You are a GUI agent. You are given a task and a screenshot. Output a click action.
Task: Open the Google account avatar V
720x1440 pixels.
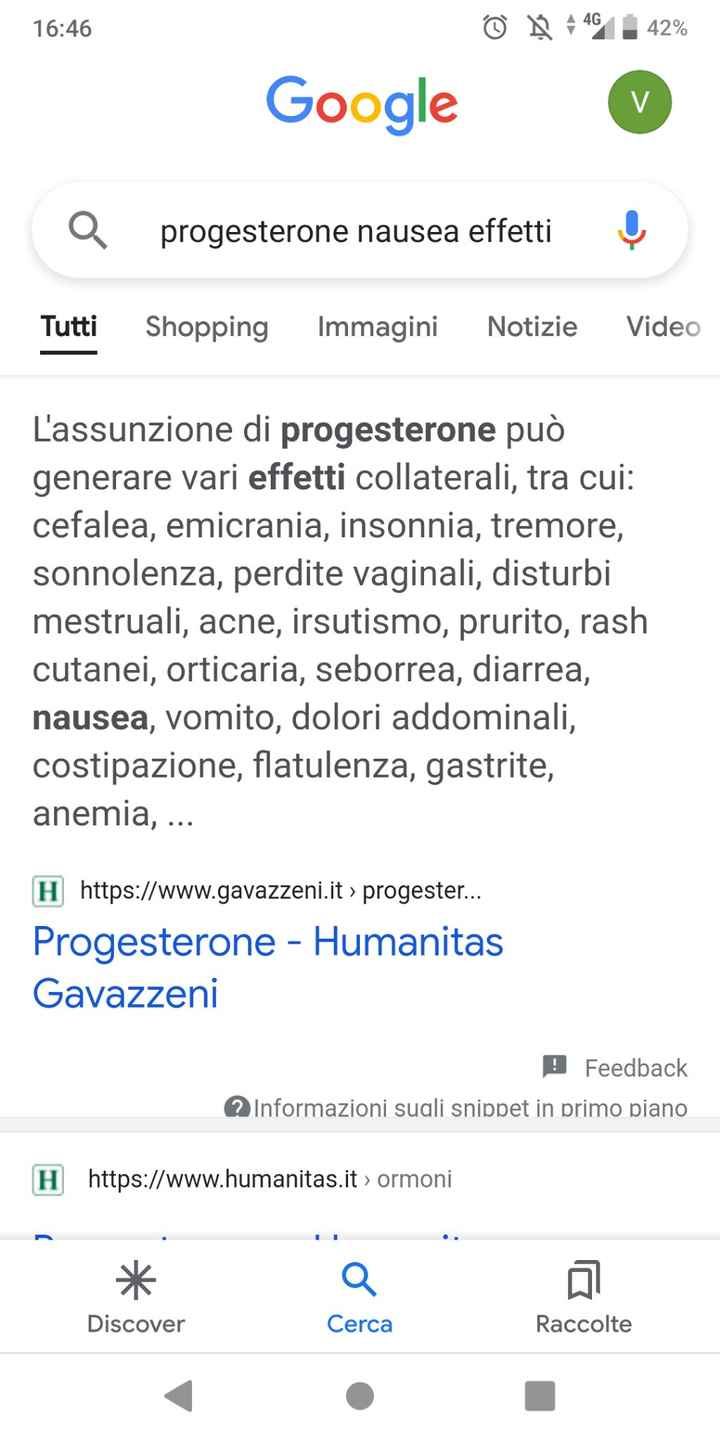(x=640, y=102)
